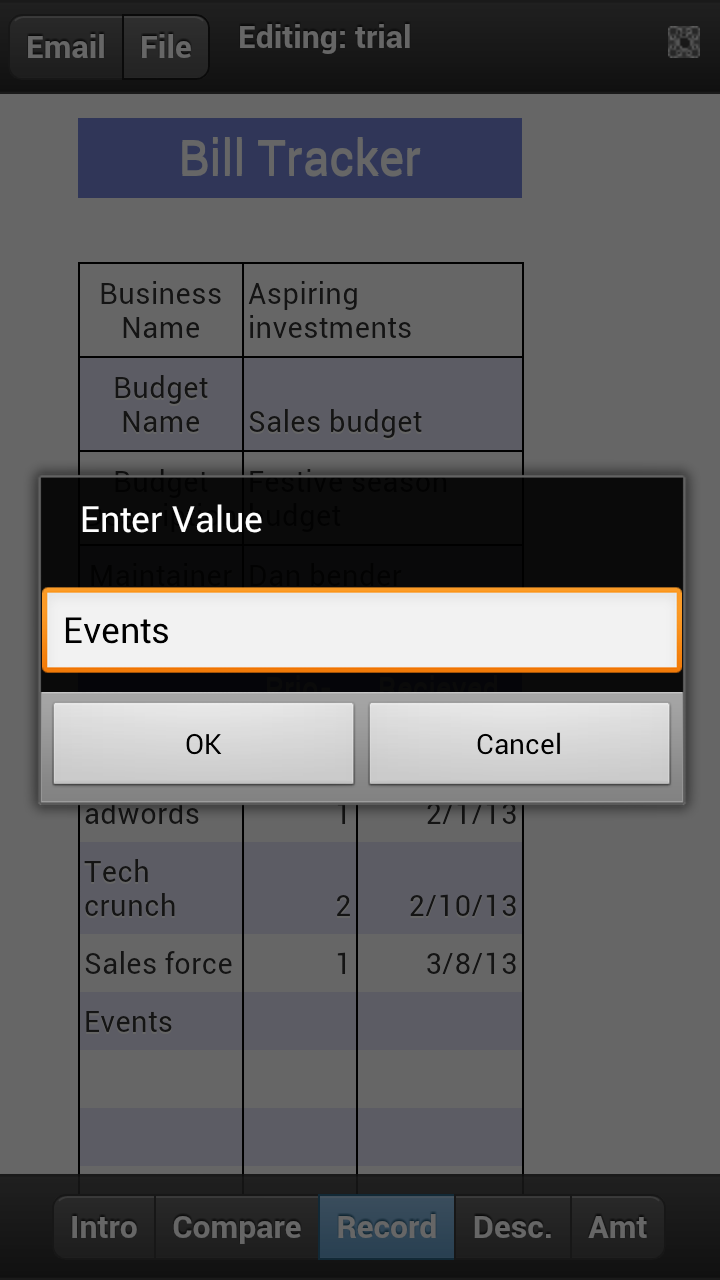This screenshot has width=720, height=1280.
Task: Switch to the Amt tab
Action: 618,1227
